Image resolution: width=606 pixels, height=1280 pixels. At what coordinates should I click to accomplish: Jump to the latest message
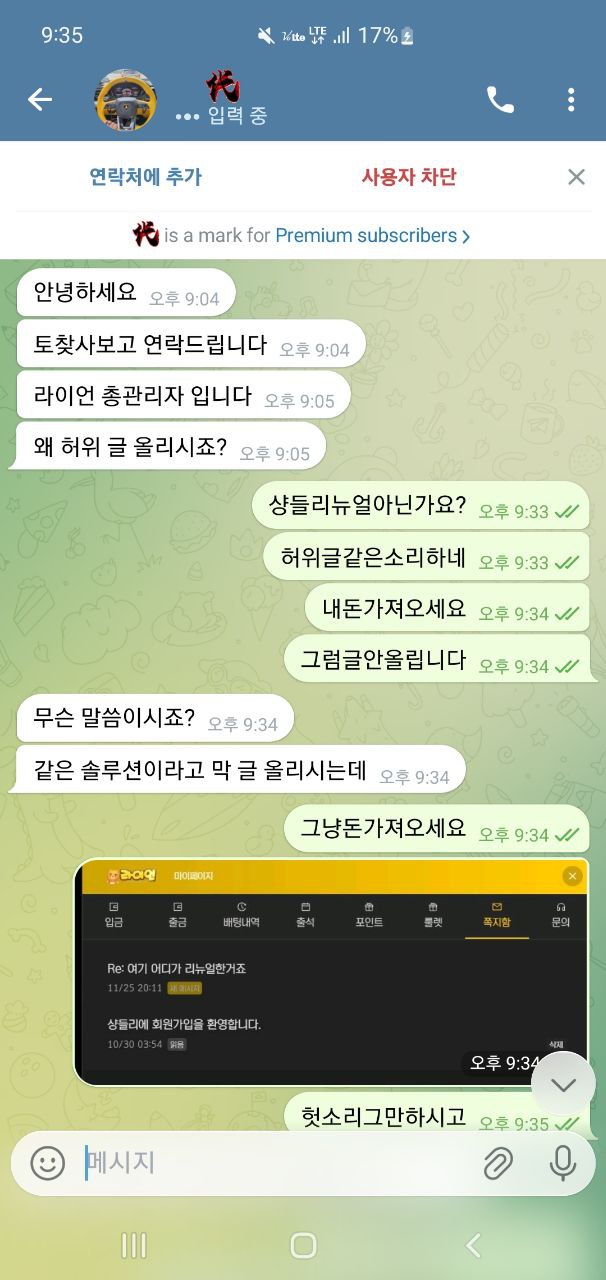coord(564,1085)
